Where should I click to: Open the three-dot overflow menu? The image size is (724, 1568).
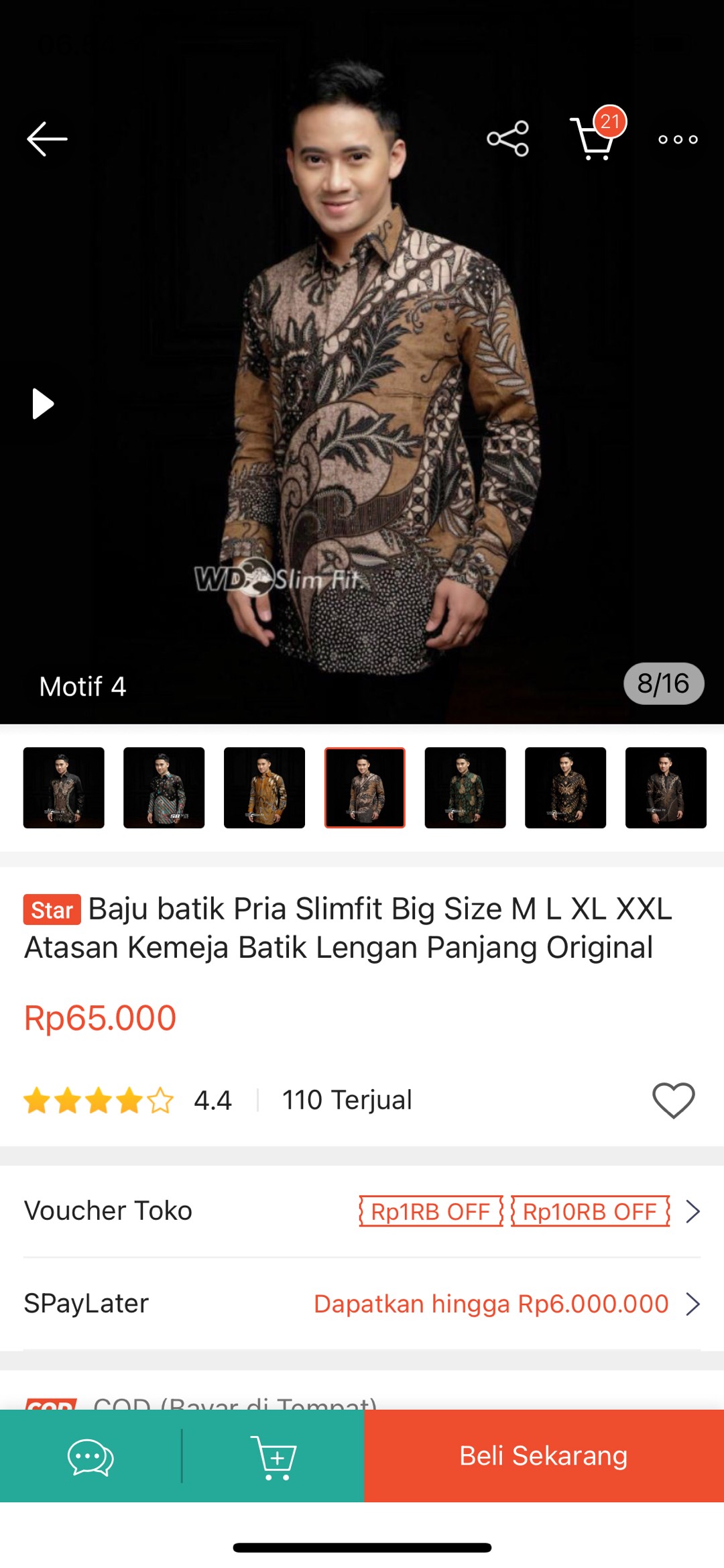(x=678, y=139)
